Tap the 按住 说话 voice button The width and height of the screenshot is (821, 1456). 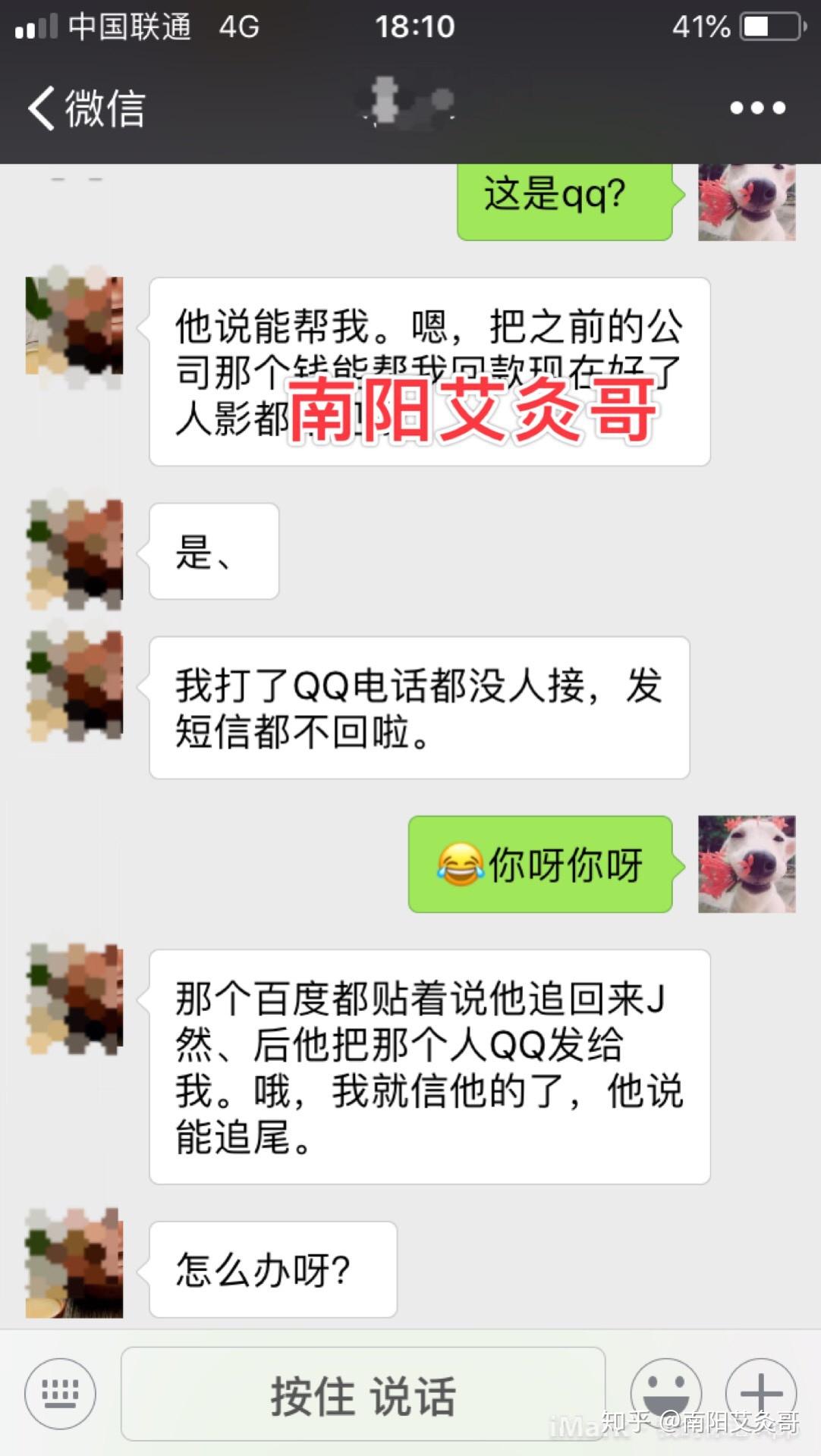coord(363,1395)
